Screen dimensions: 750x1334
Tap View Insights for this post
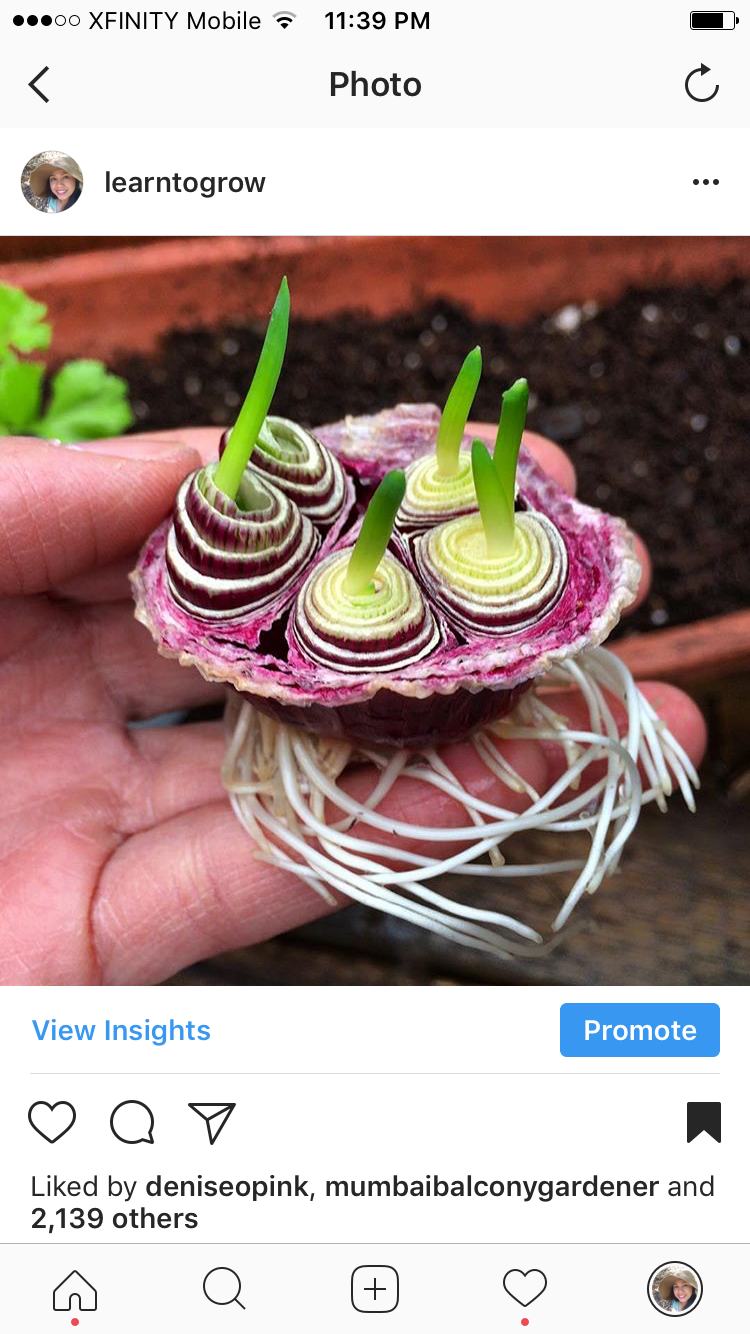[121, 1030]
